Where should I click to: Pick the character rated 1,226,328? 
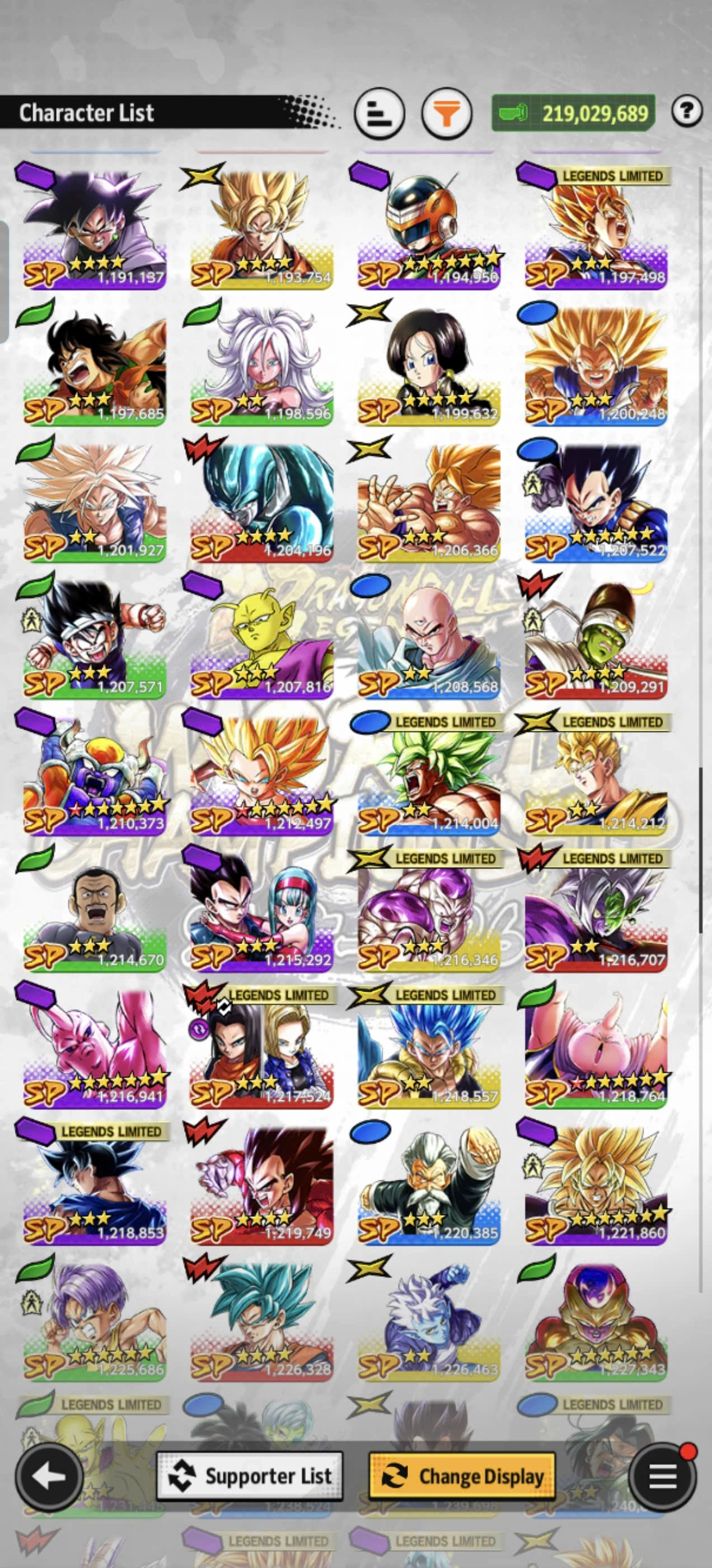point(261,1320)
